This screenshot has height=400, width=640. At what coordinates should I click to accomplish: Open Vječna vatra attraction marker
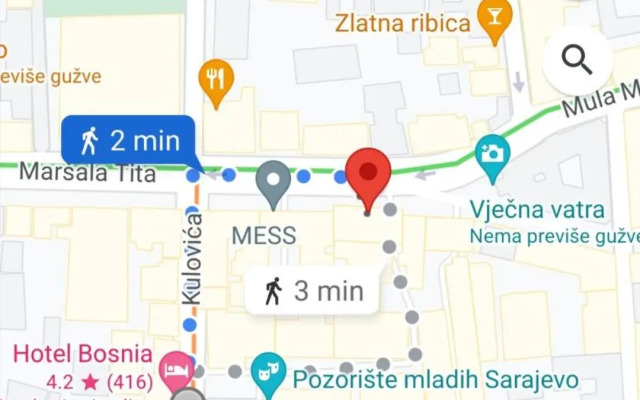[x=492, y=154]
